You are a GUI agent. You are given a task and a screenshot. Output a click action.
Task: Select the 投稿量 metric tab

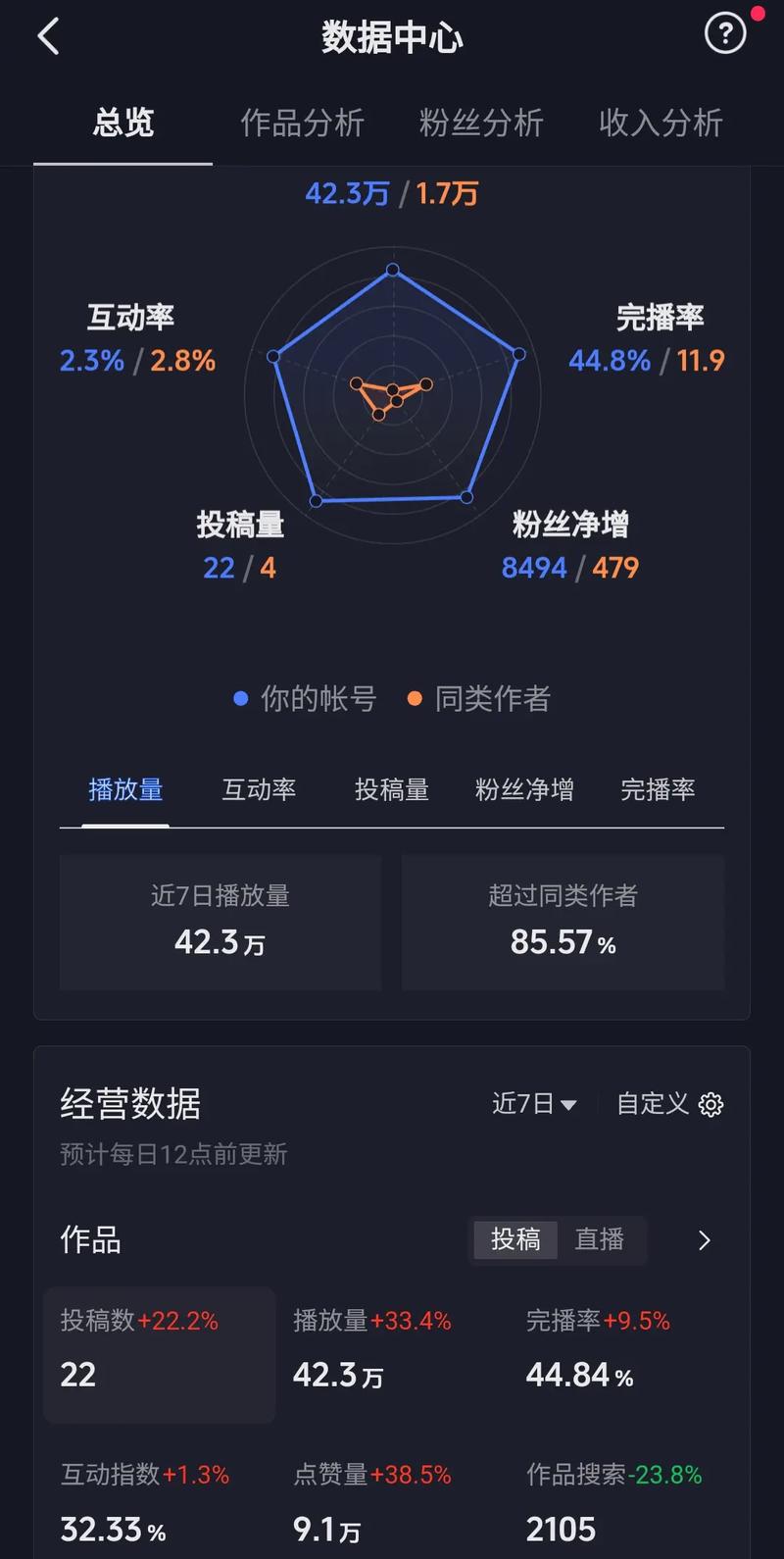[x=392, y=790]
